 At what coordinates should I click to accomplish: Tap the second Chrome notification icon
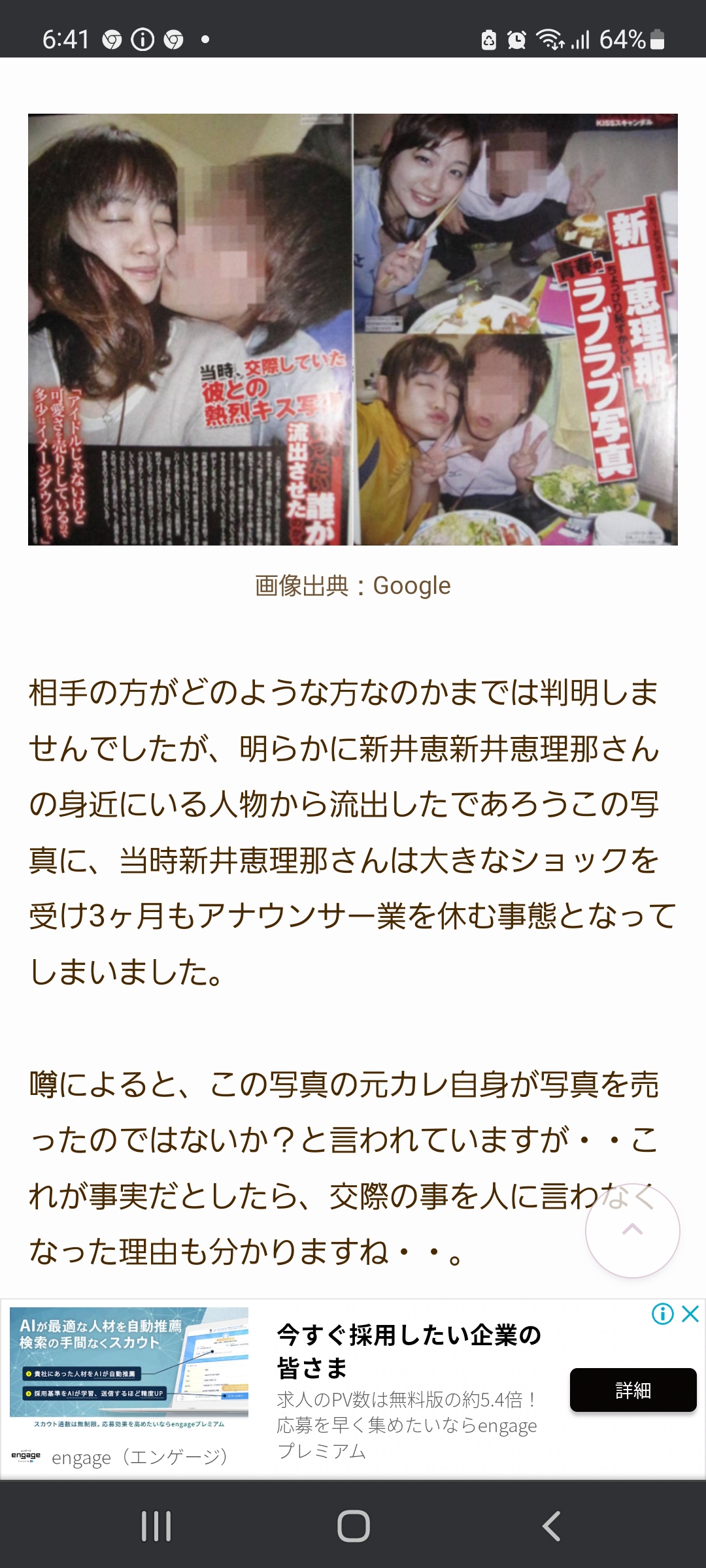[173, 39]
